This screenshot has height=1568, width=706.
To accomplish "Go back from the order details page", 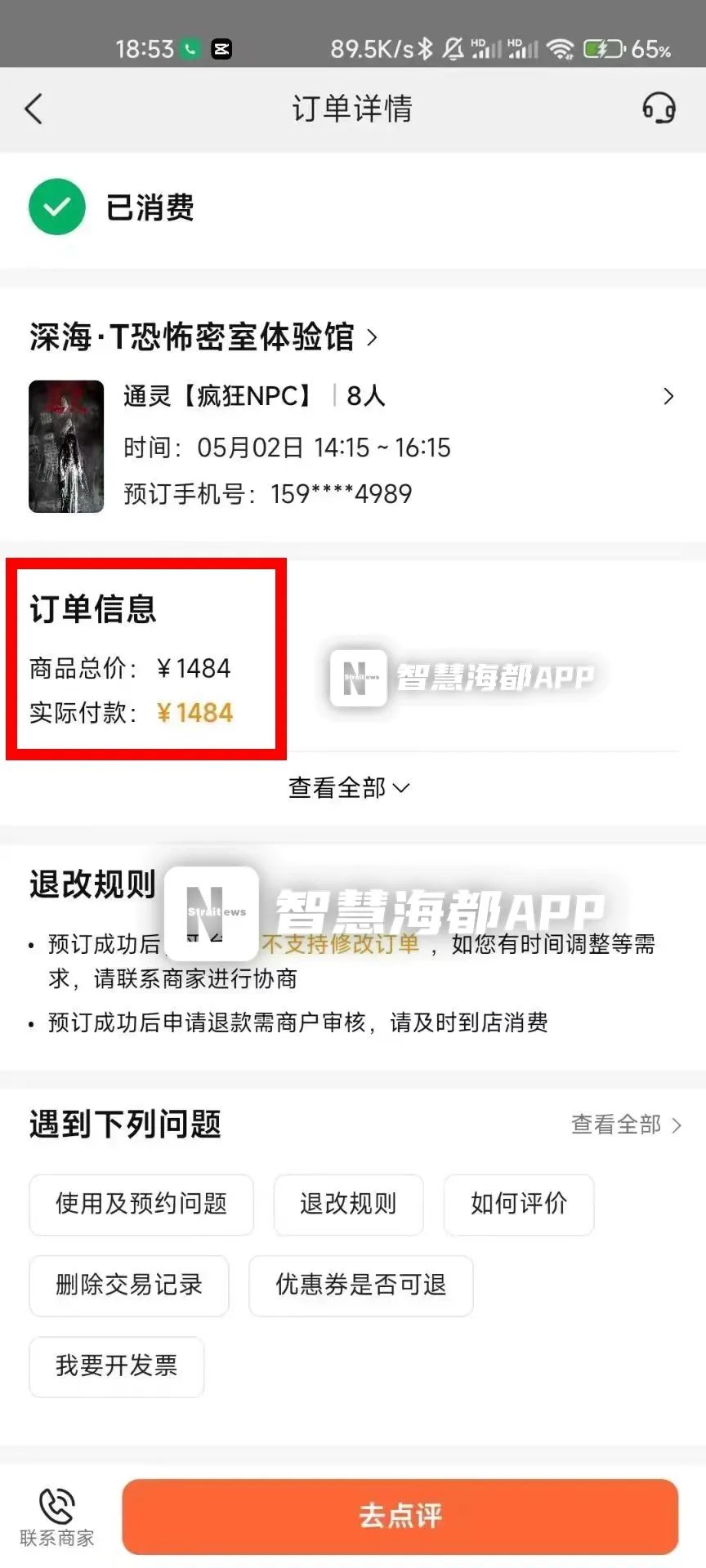I will coord(34,109).
